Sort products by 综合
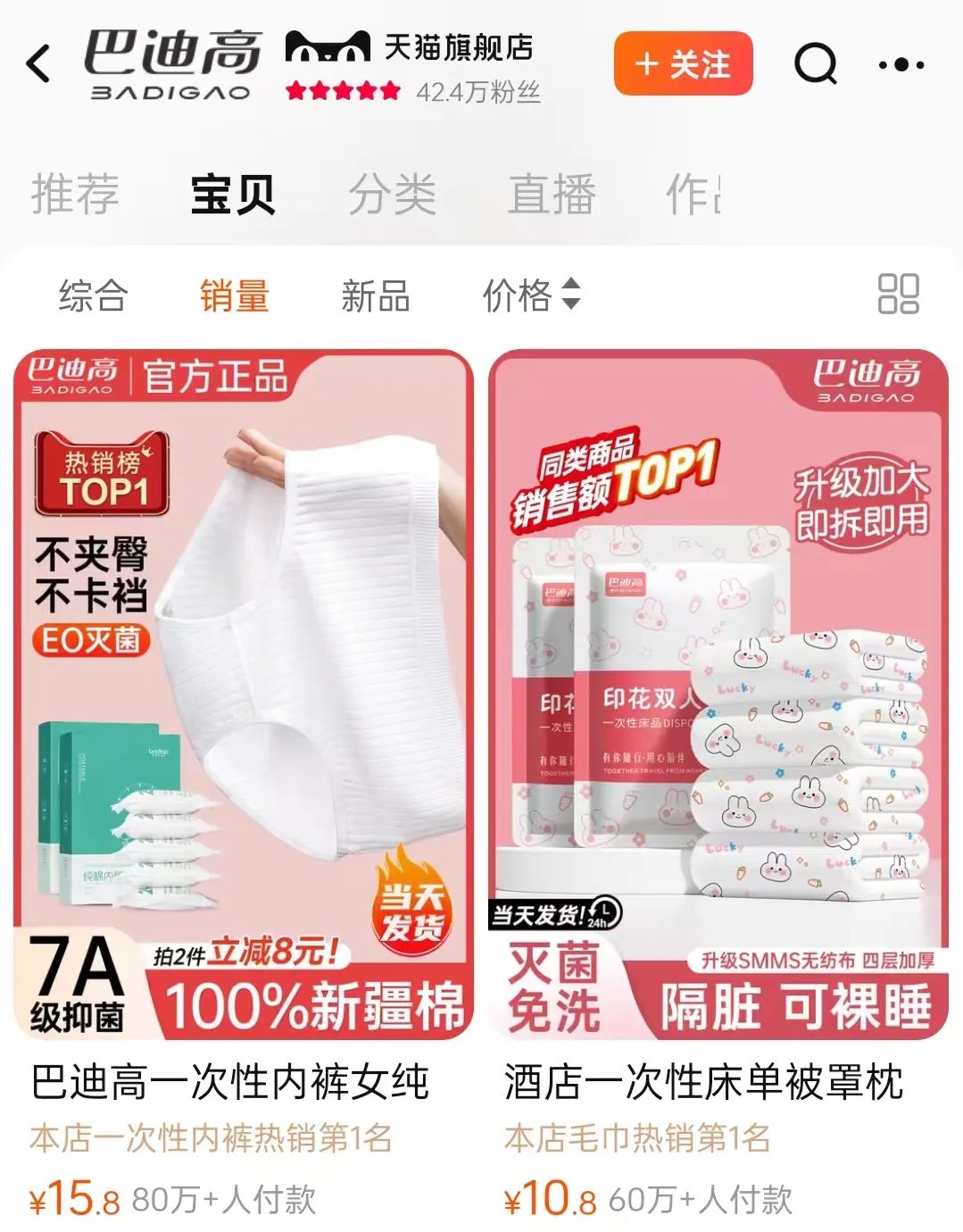Screen dimensions: 963x1232 [x=93, y=296]
